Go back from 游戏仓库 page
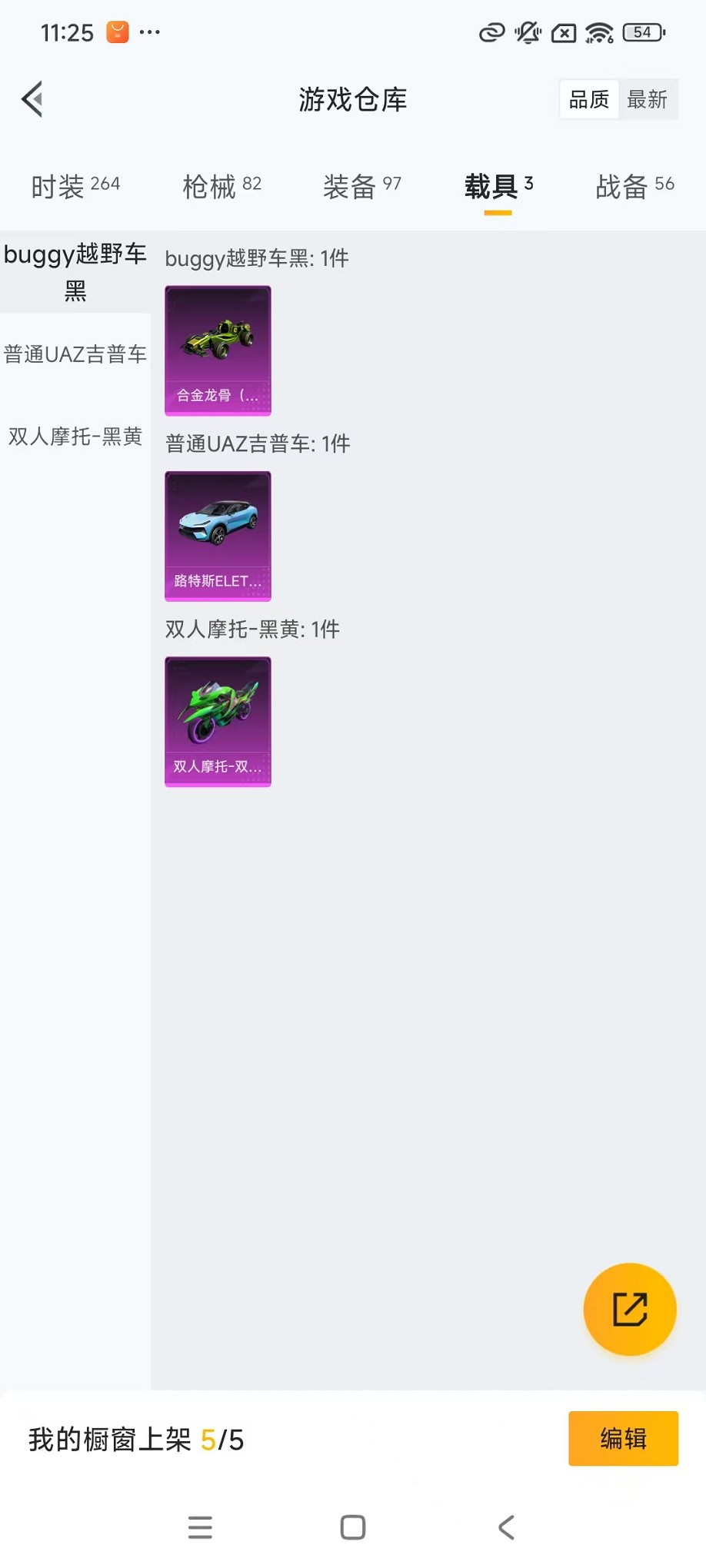 tap(32, 99)
